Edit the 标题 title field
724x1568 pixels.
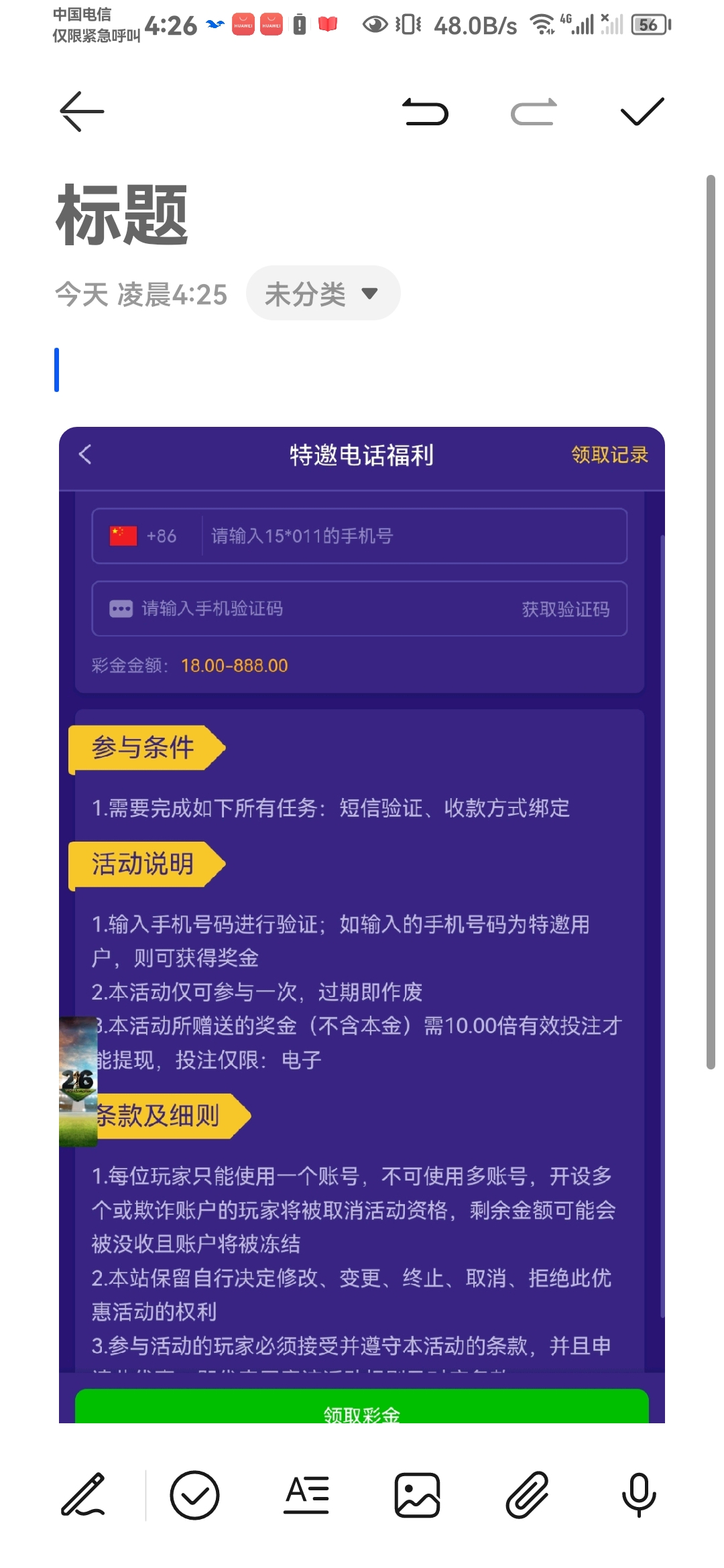click(122, 216)
